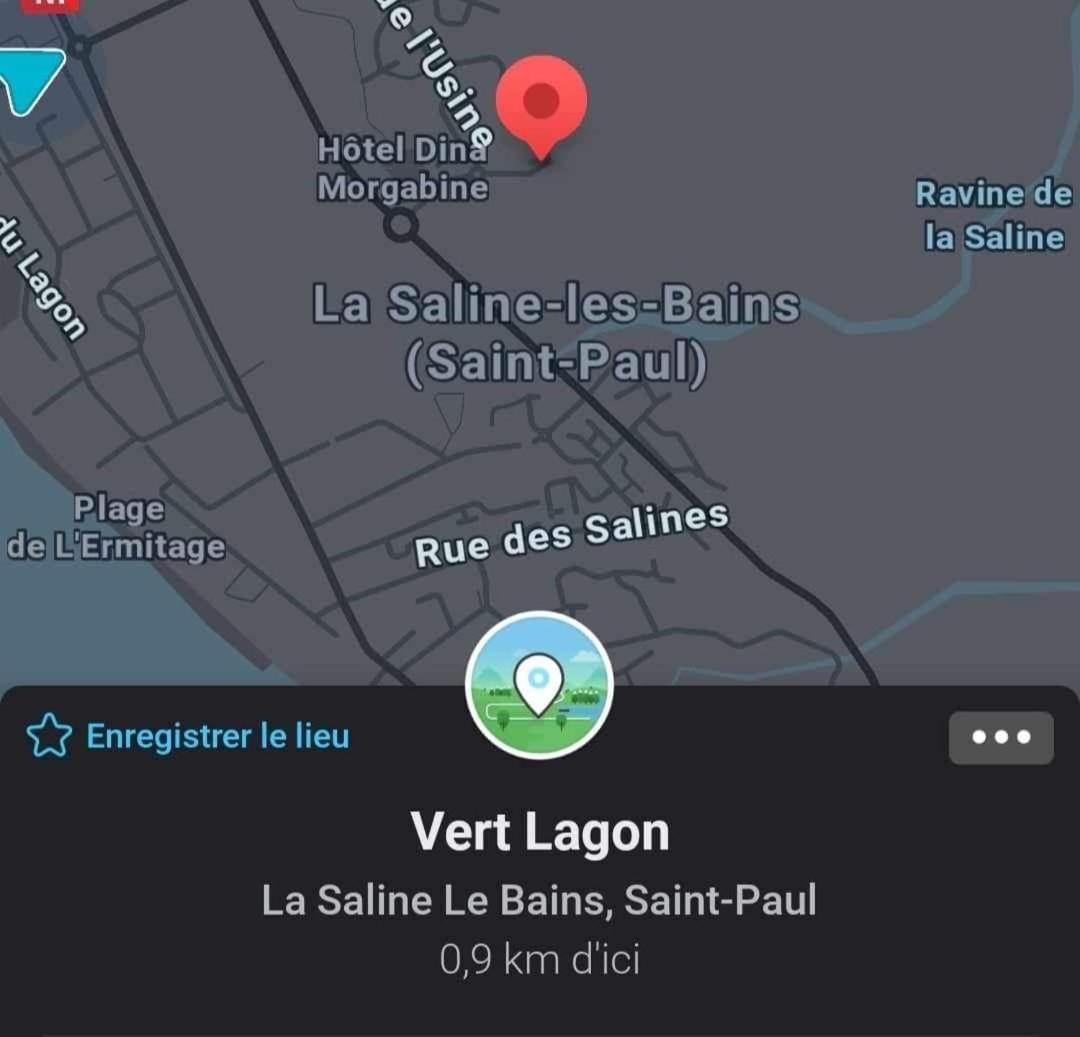Tap the red location pin on map
The height and width of the screenshot is (1037, 1080).
coord(541,103)
